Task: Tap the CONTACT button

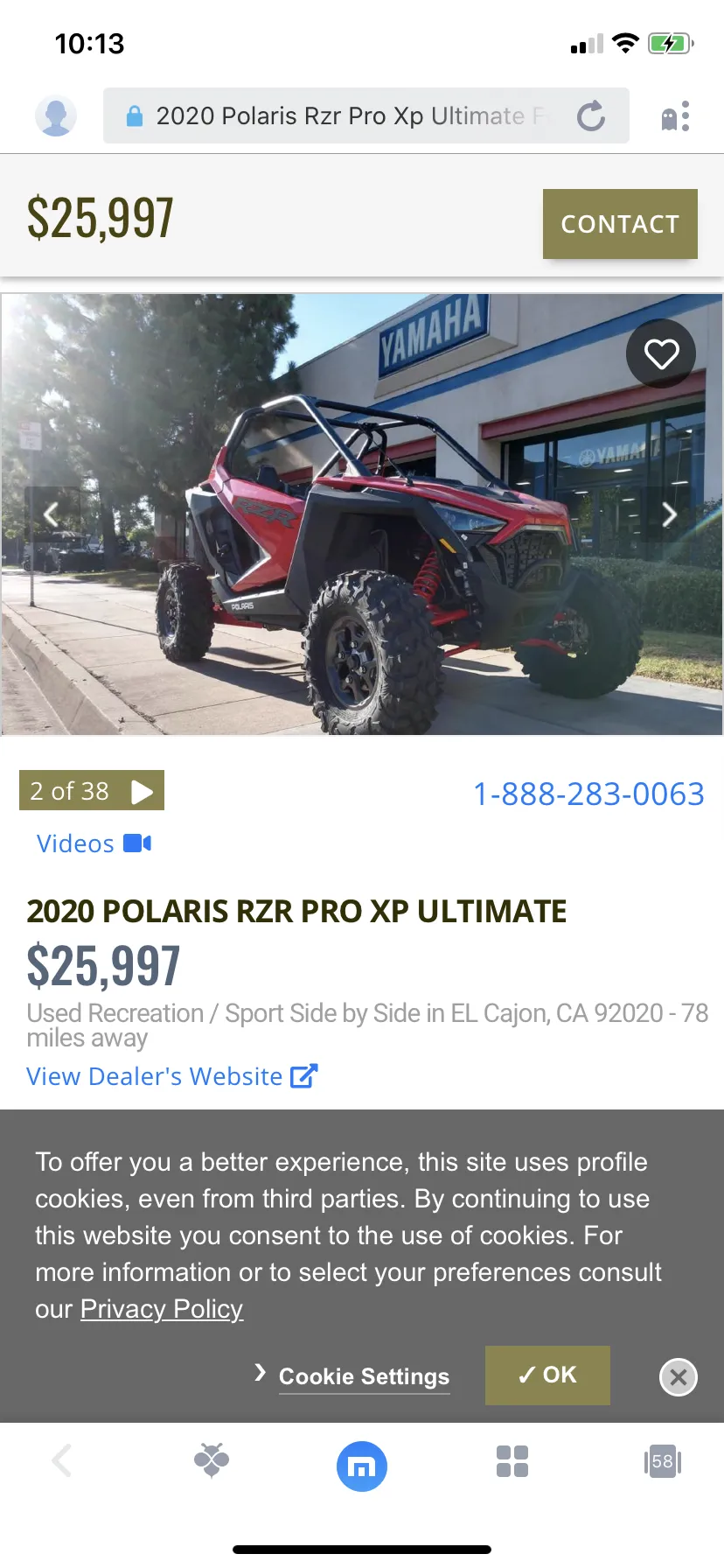Action: [620, 224]
